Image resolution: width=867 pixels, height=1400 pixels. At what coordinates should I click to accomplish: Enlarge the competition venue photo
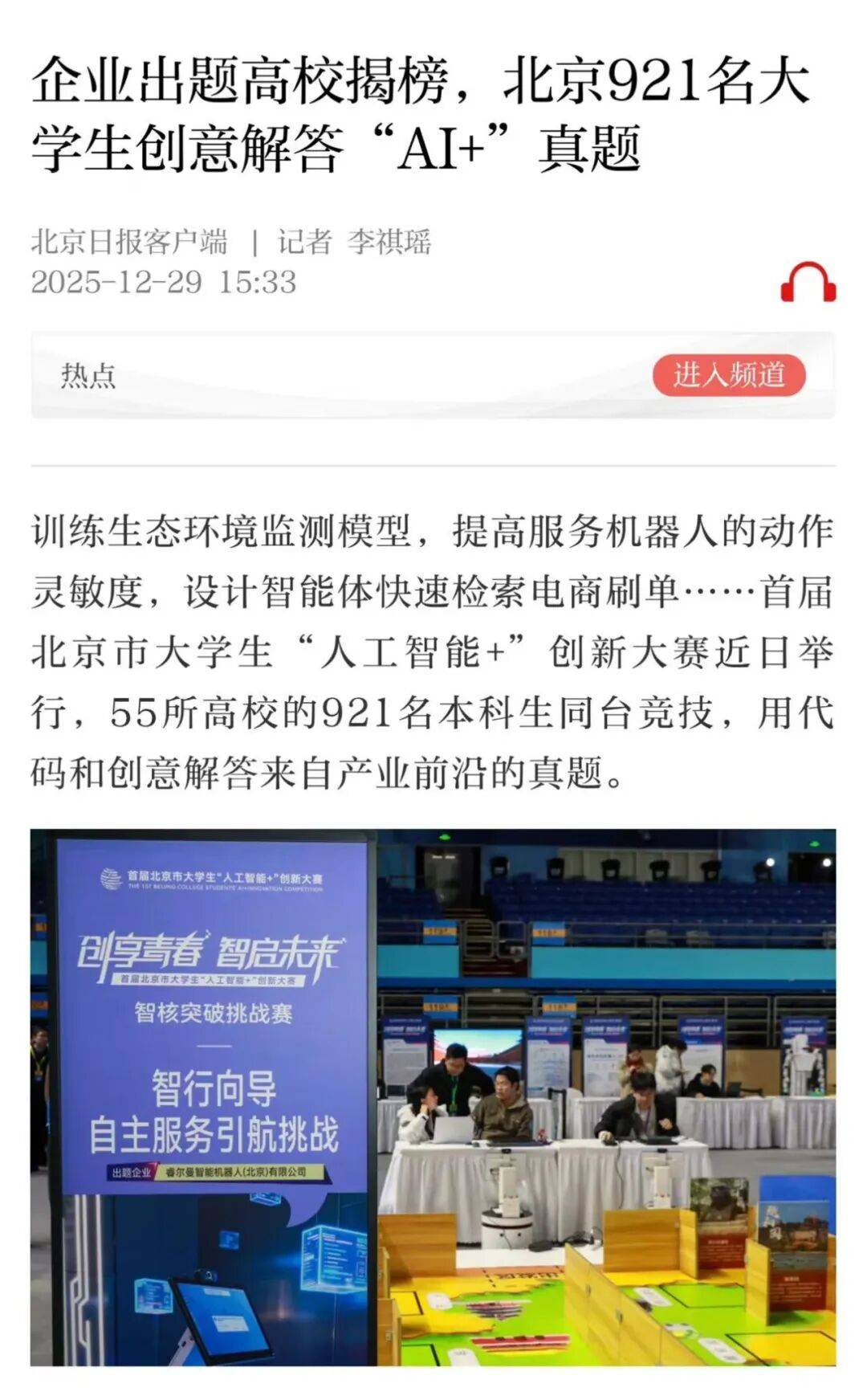[433, 1096]
